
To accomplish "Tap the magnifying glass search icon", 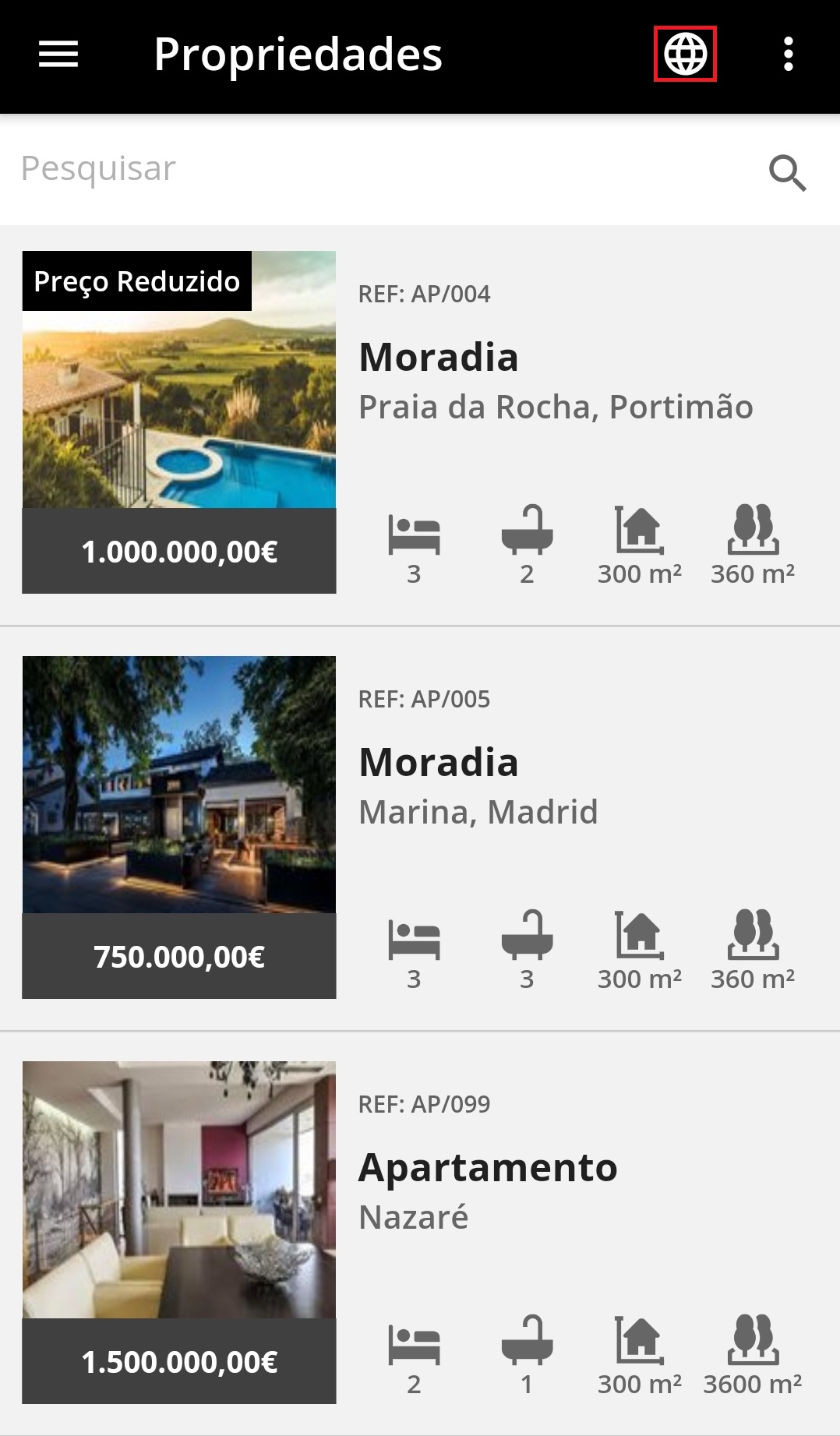I will pyautogui.click(x=787, y=172).
